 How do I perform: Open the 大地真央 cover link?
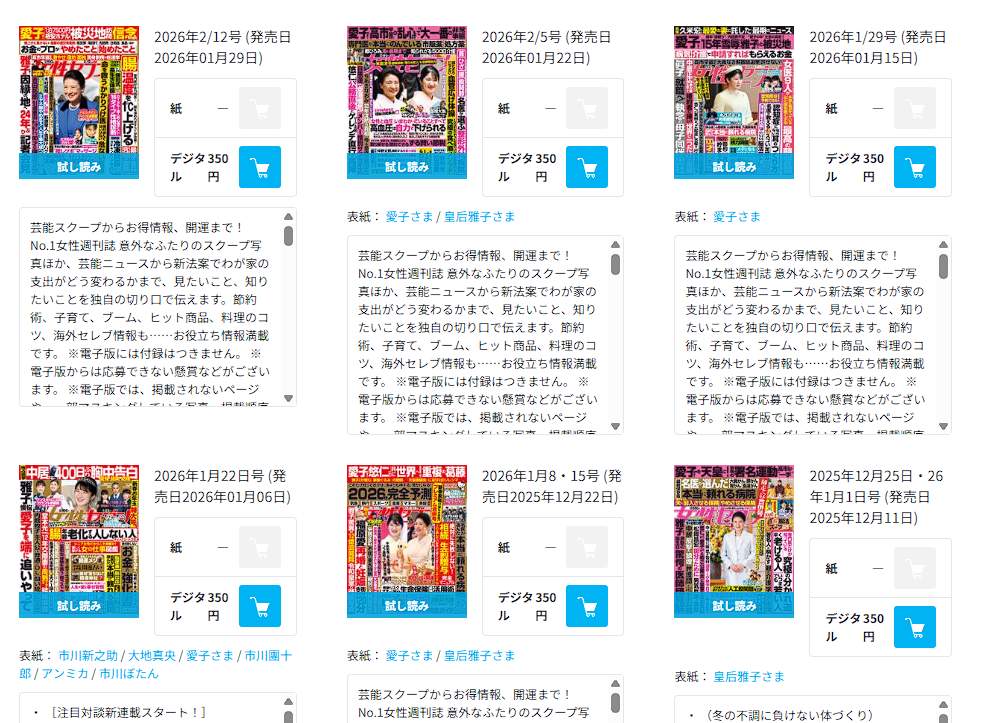coord(150,656)
